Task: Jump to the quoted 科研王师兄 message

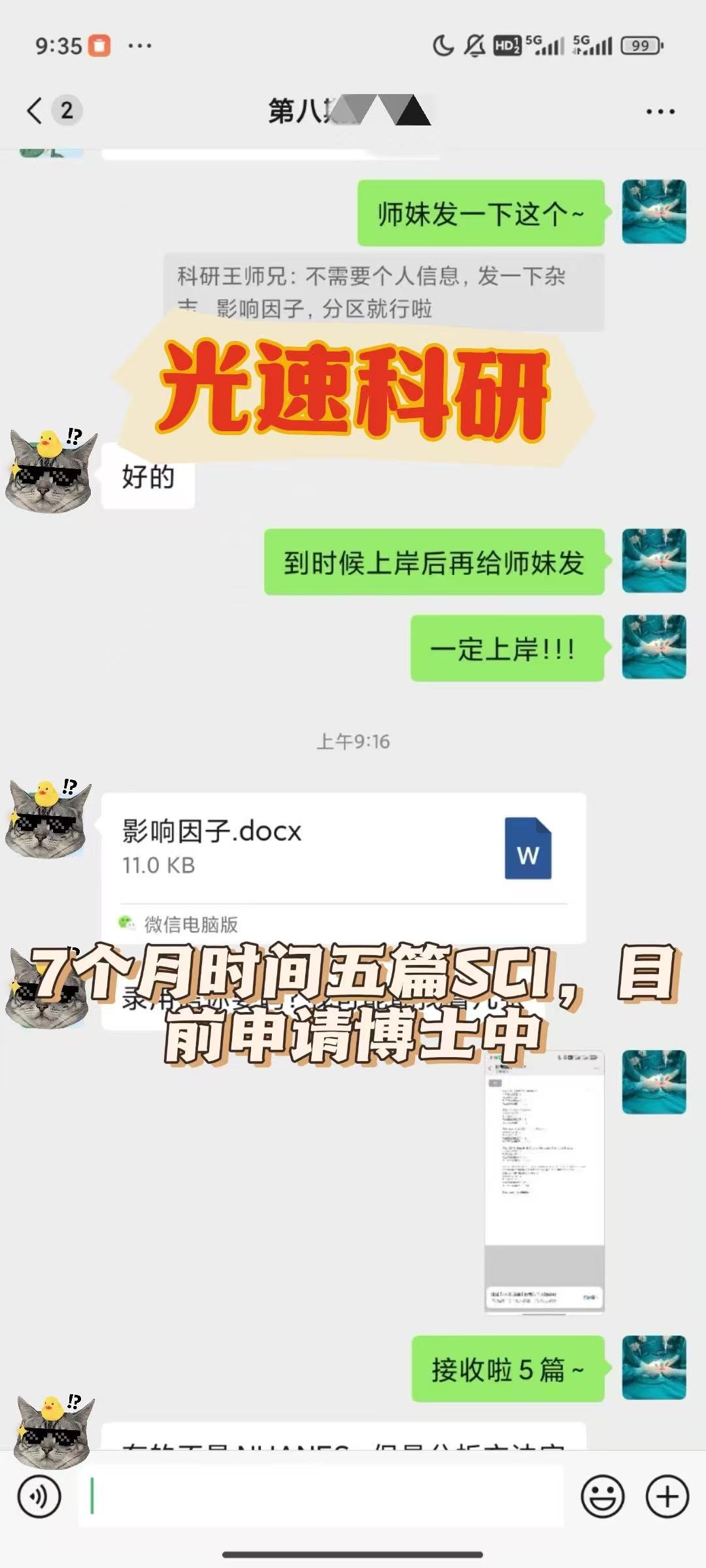Action: [x=383, y=291]
